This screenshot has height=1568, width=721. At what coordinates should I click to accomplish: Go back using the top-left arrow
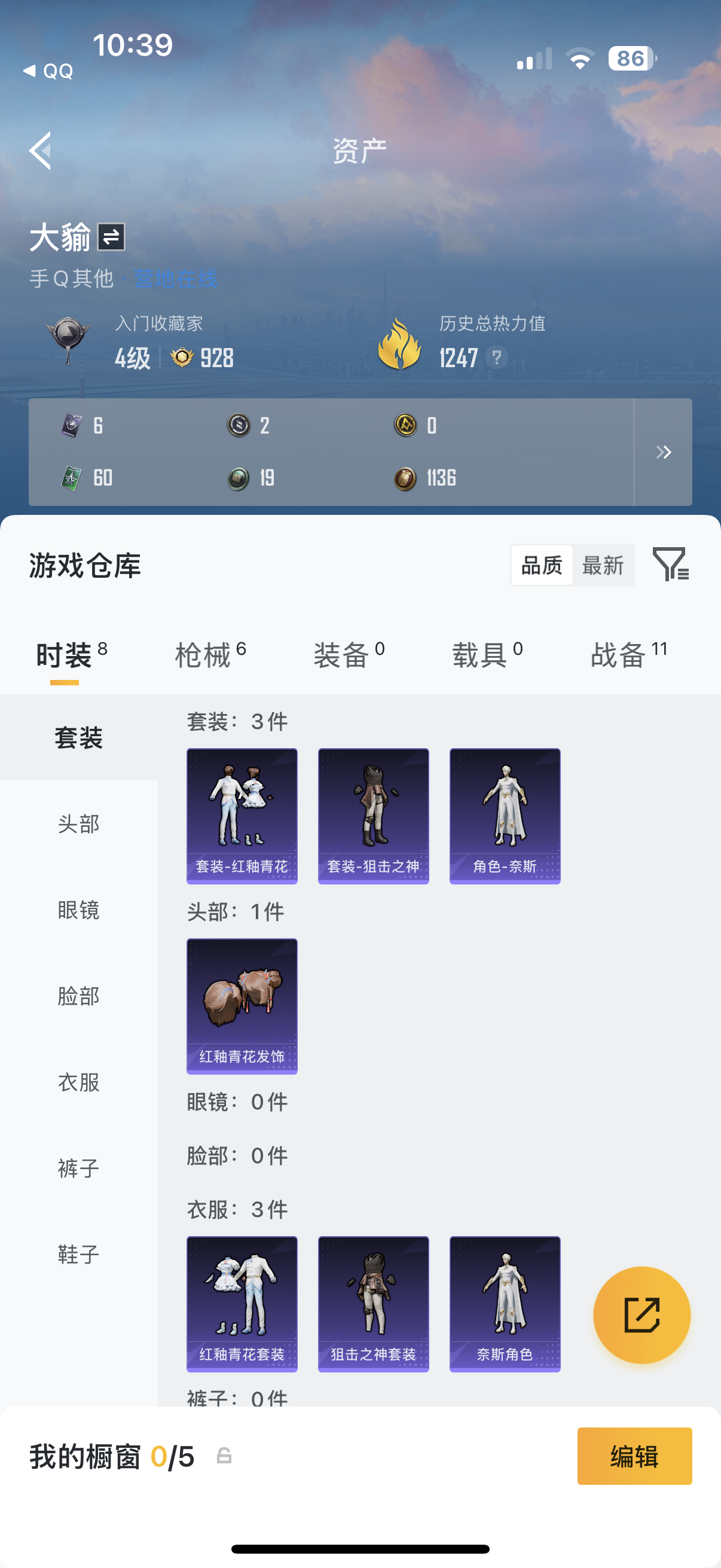coord(40,150)
